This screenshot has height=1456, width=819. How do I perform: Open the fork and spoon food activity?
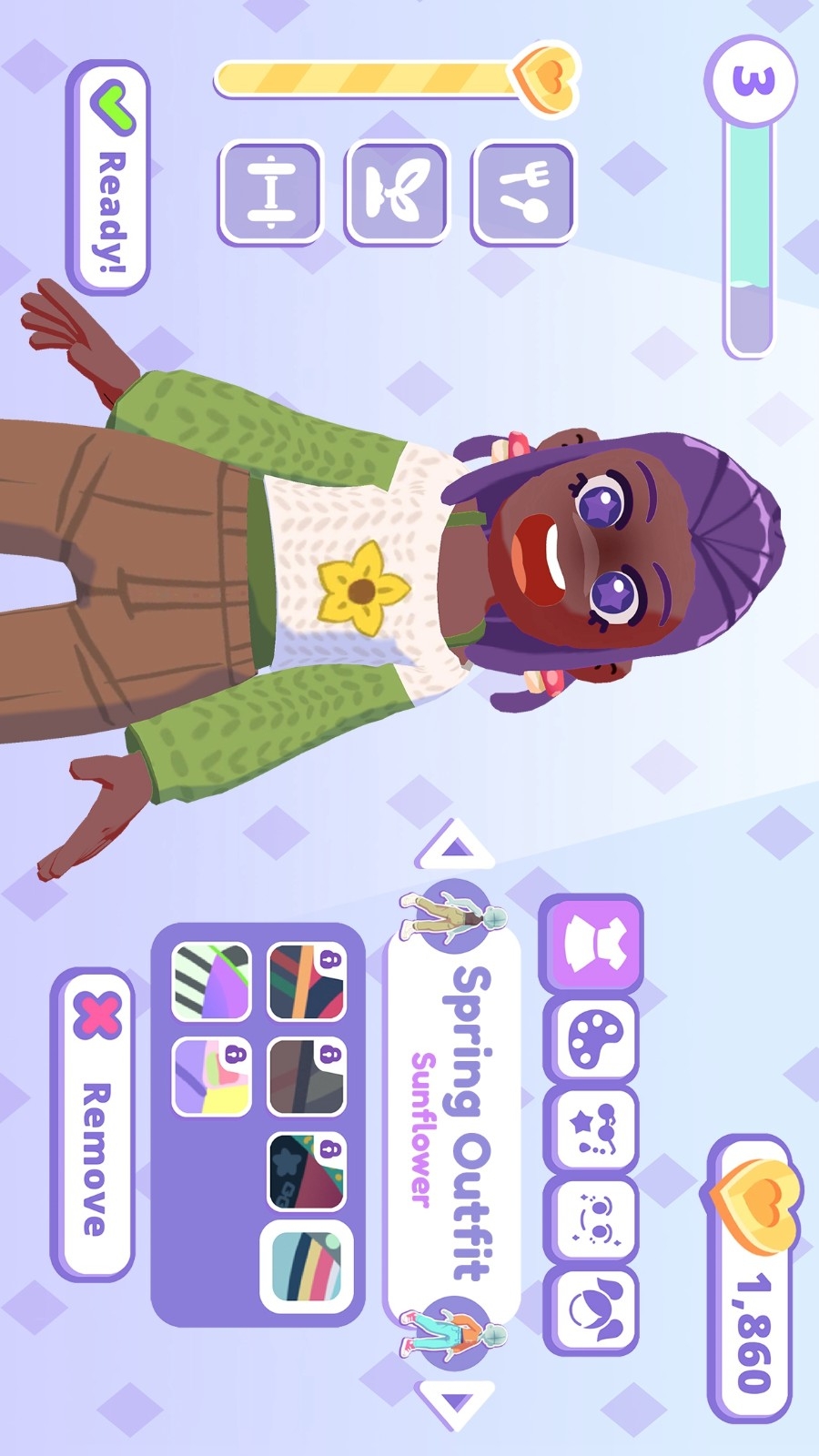pos(523,192)
